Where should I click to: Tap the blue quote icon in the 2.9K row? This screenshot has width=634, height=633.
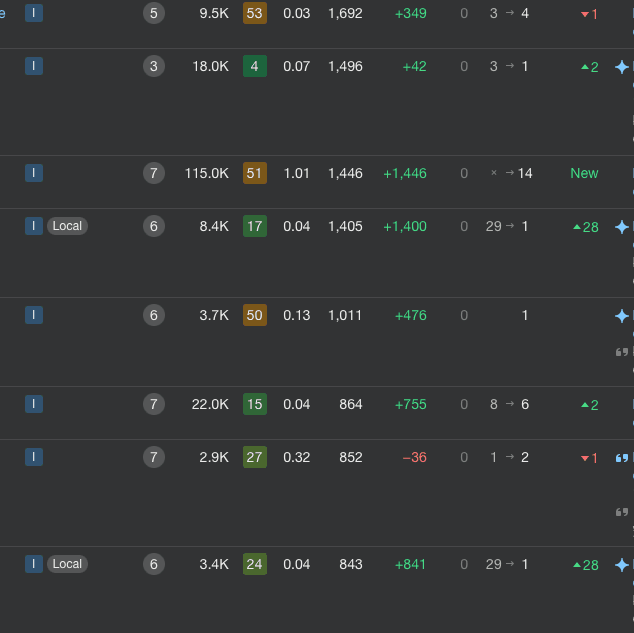click(x=622, y=458)
